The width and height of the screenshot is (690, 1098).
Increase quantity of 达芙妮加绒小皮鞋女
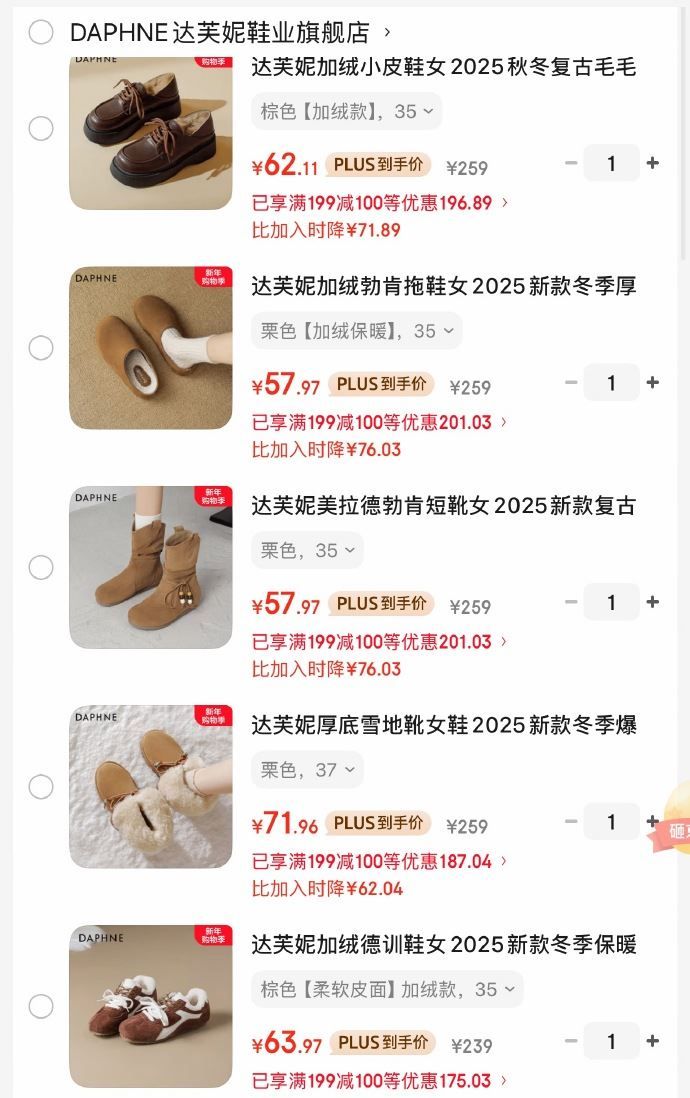[653, 163]
